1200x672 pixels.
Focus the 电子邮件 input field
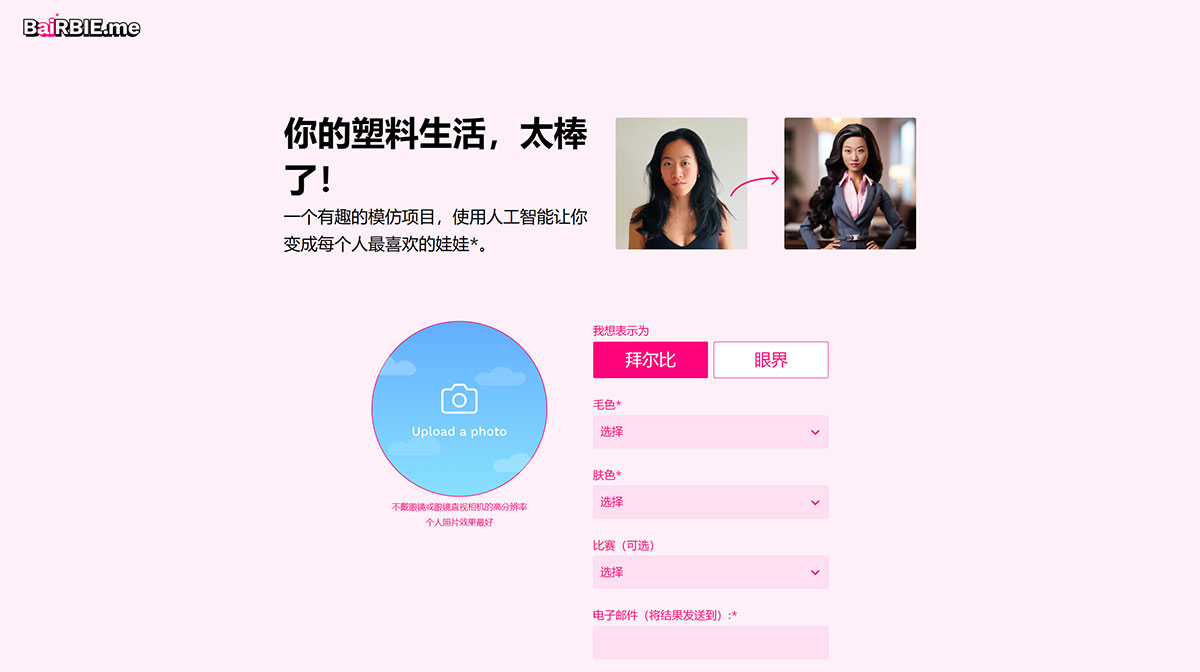pos(710,642)
